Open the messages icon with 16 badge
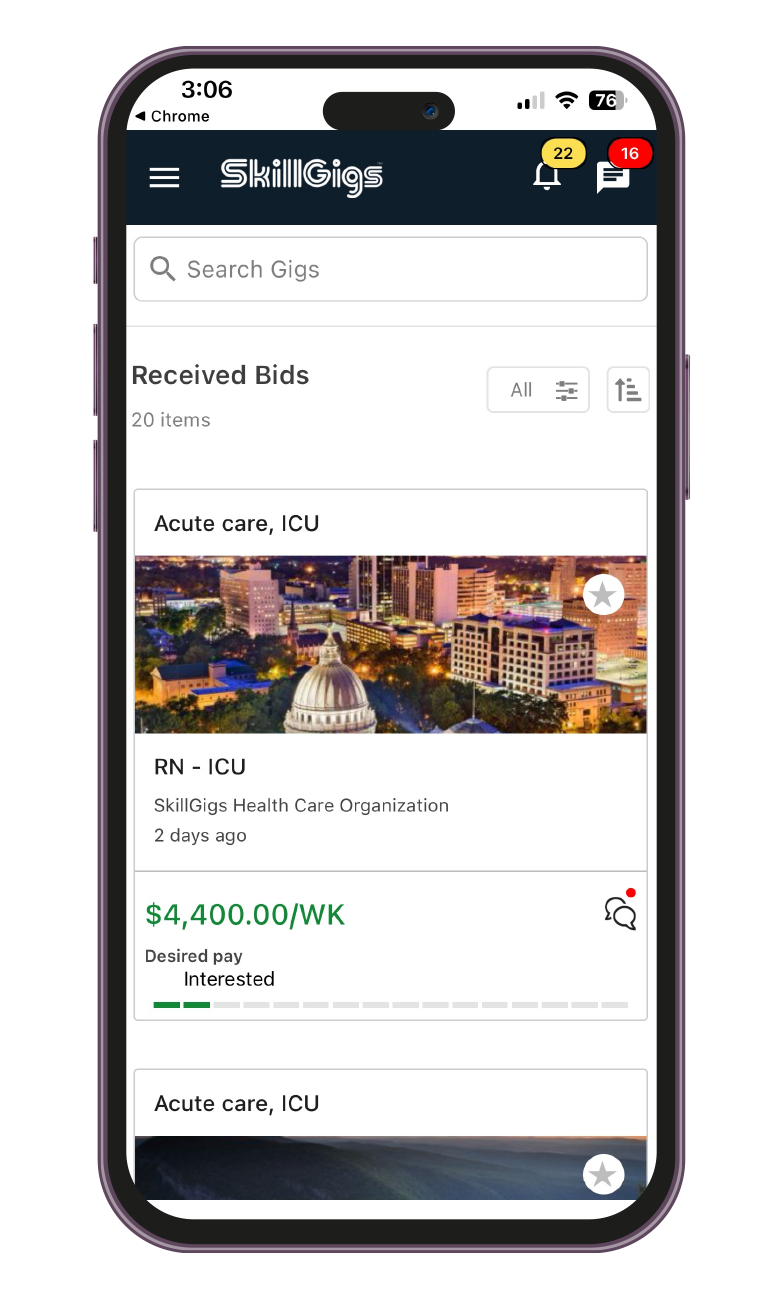Viewport: 783px width, 1300px height. click(x=613, y=177)
